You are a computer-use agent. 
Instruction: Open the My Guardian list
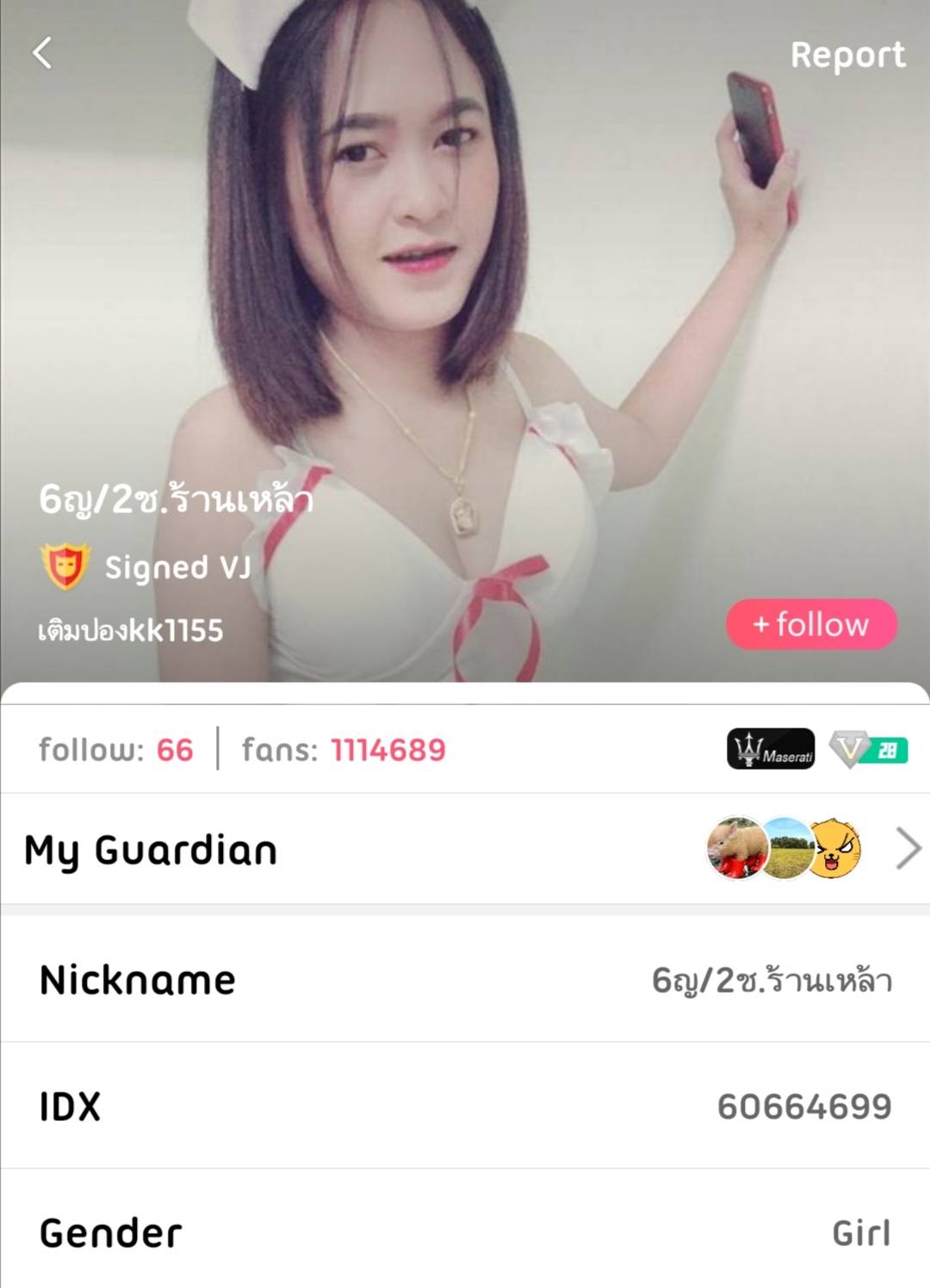coord(465,849)
